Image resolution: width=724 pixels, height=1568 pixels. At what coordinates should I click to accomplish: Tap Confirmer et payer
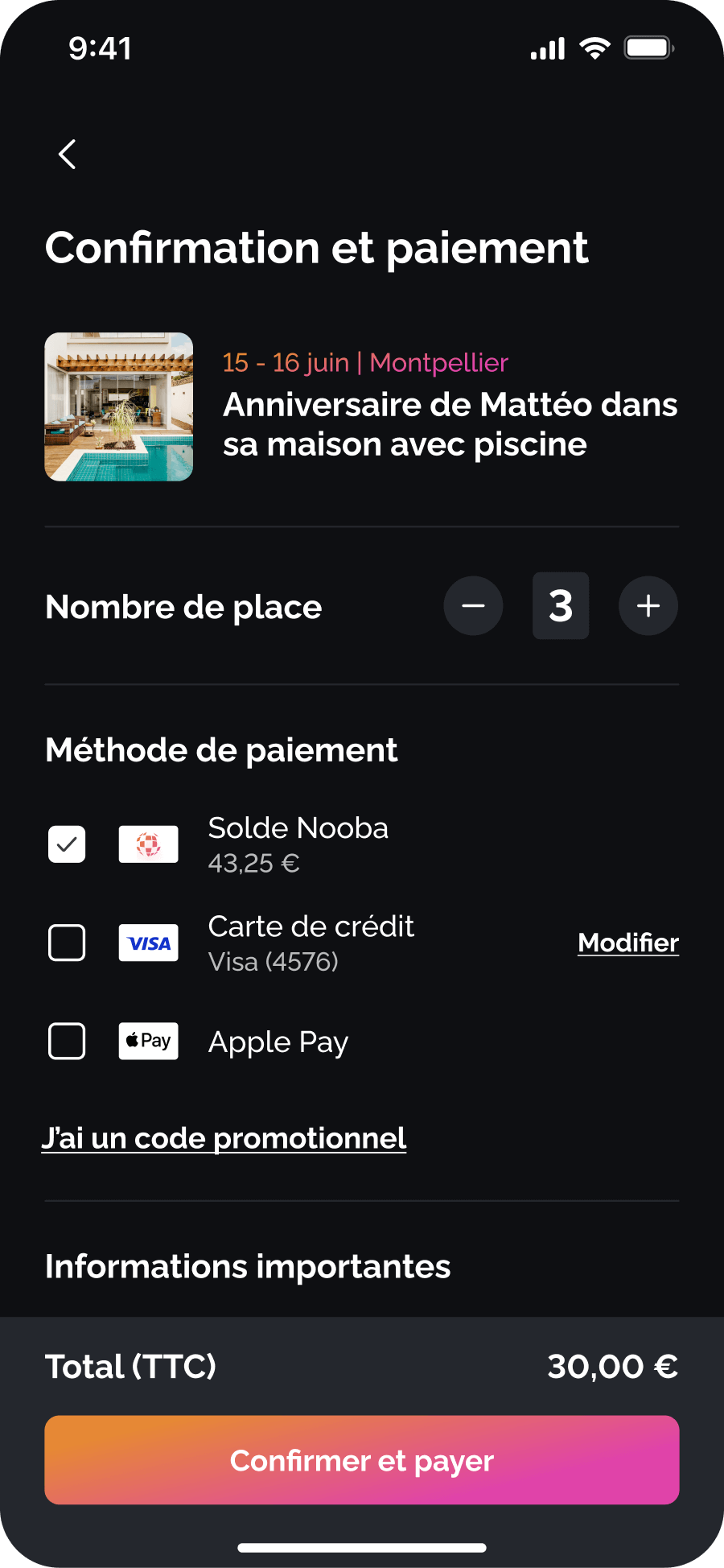362,1460
